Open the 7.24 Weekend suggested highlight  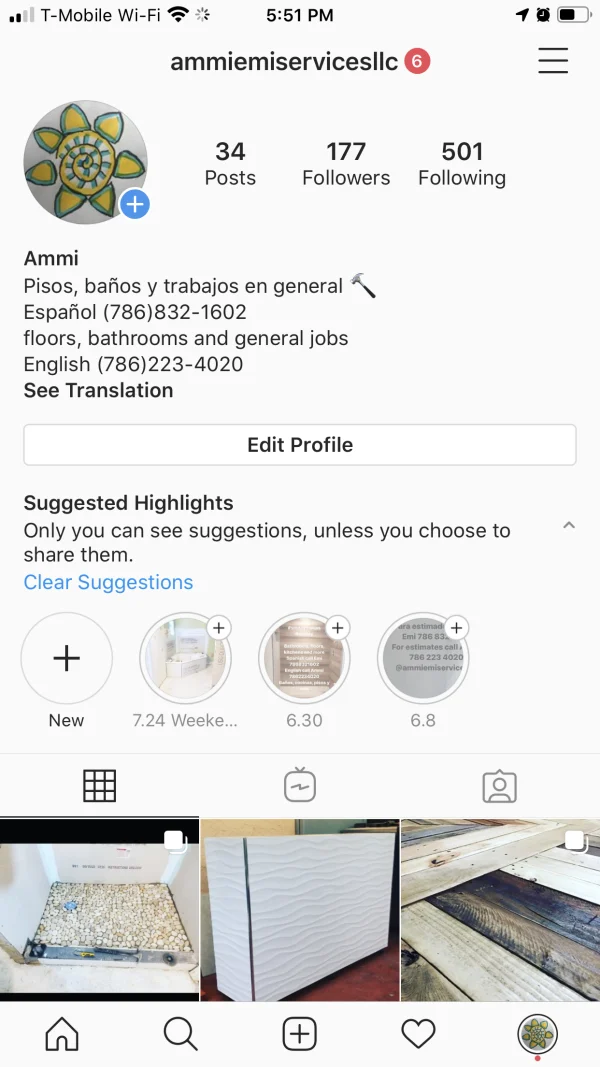click(185, 659)
